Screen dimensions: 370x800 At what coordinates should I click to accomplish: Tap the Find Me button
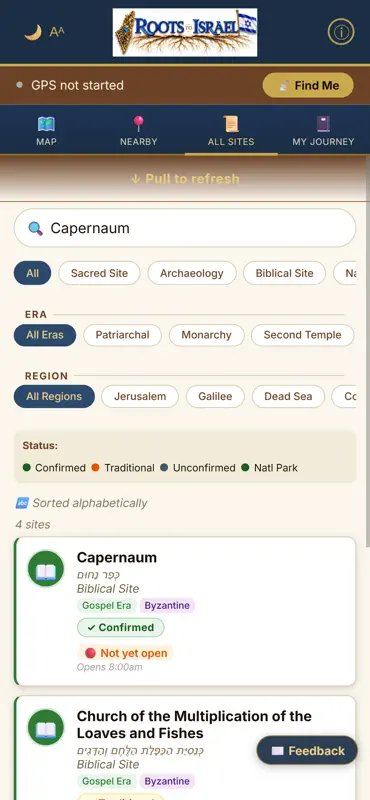(x=308, y=85)
